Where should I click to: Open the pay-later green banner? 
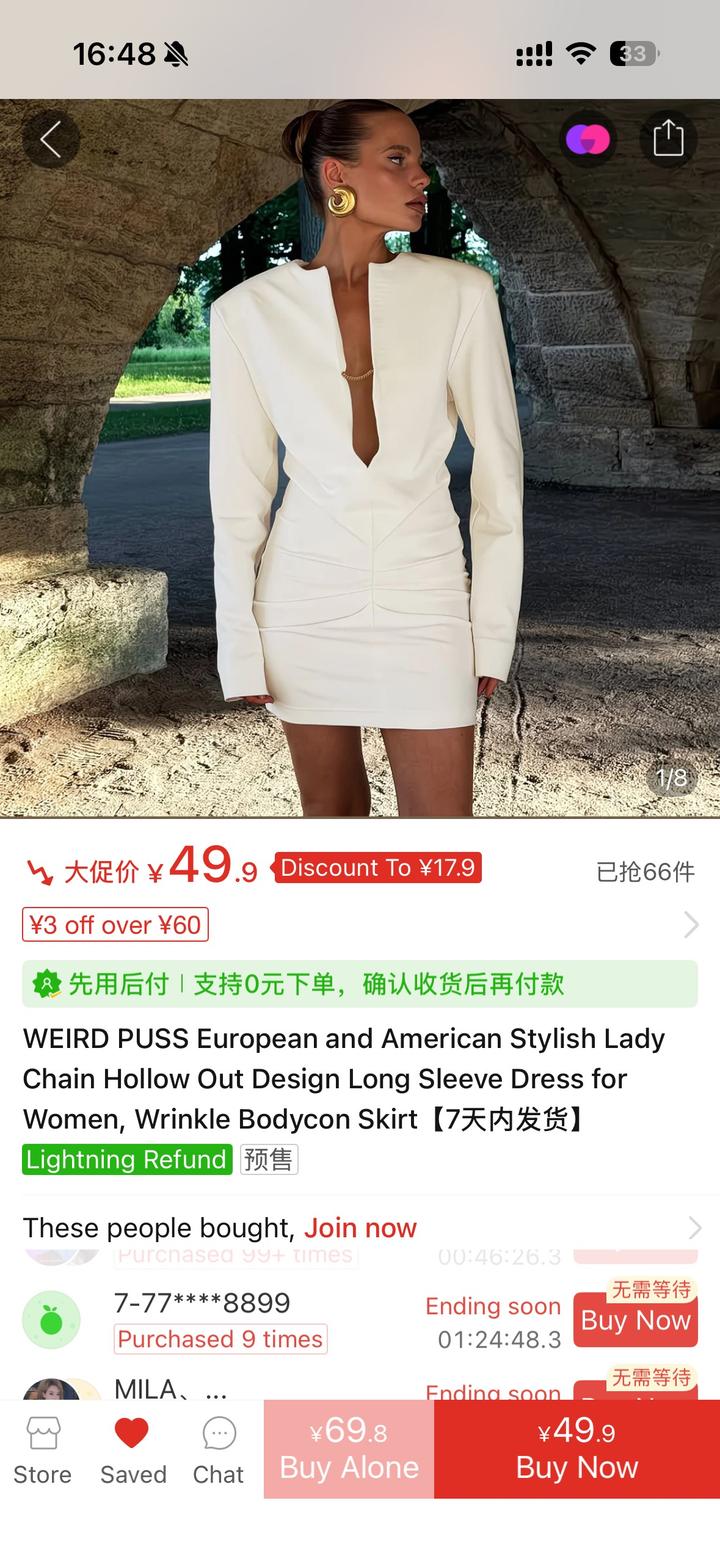coord(360,984)
